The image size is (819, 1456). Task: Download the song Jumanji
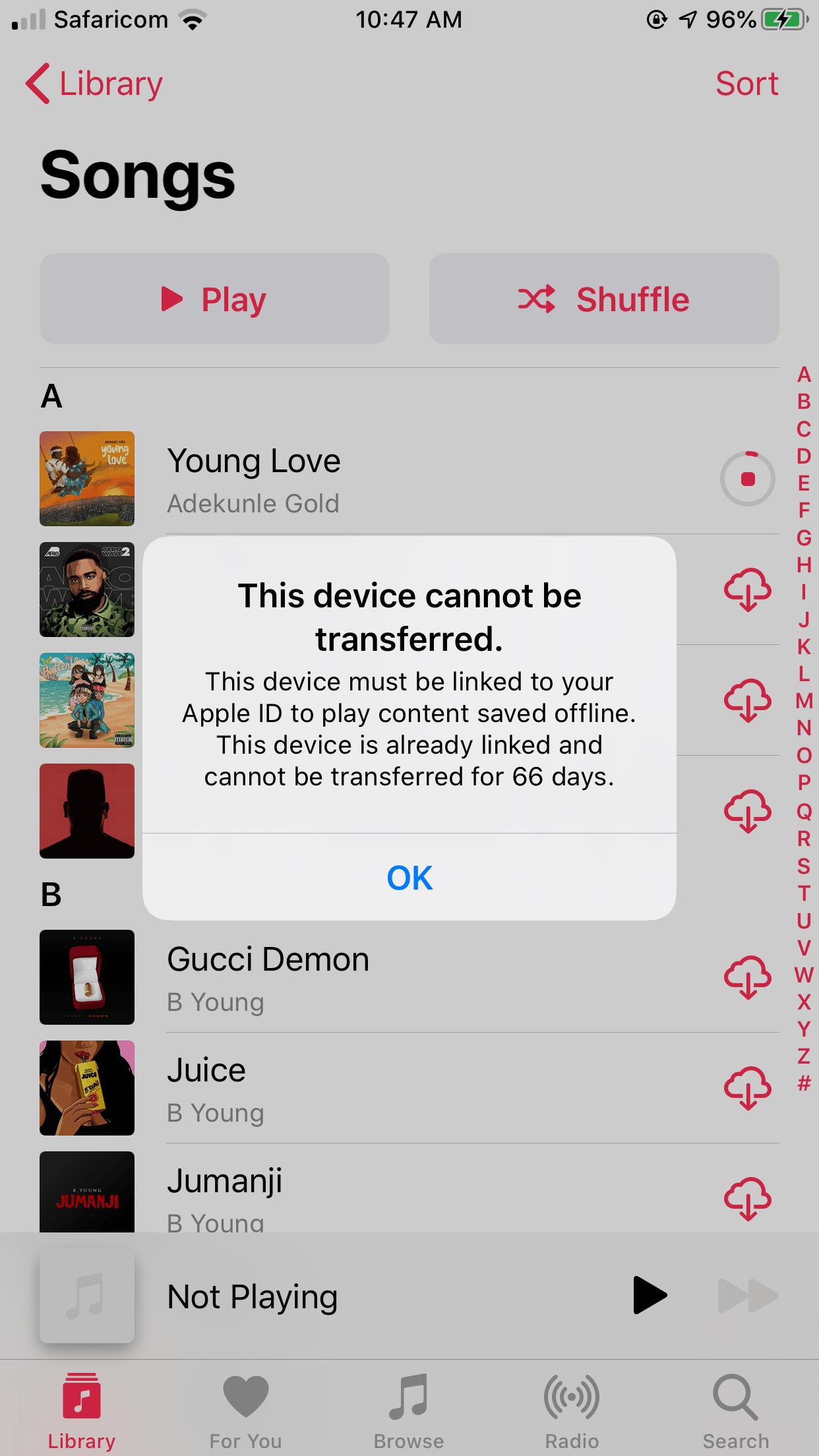coord(747,1198)
